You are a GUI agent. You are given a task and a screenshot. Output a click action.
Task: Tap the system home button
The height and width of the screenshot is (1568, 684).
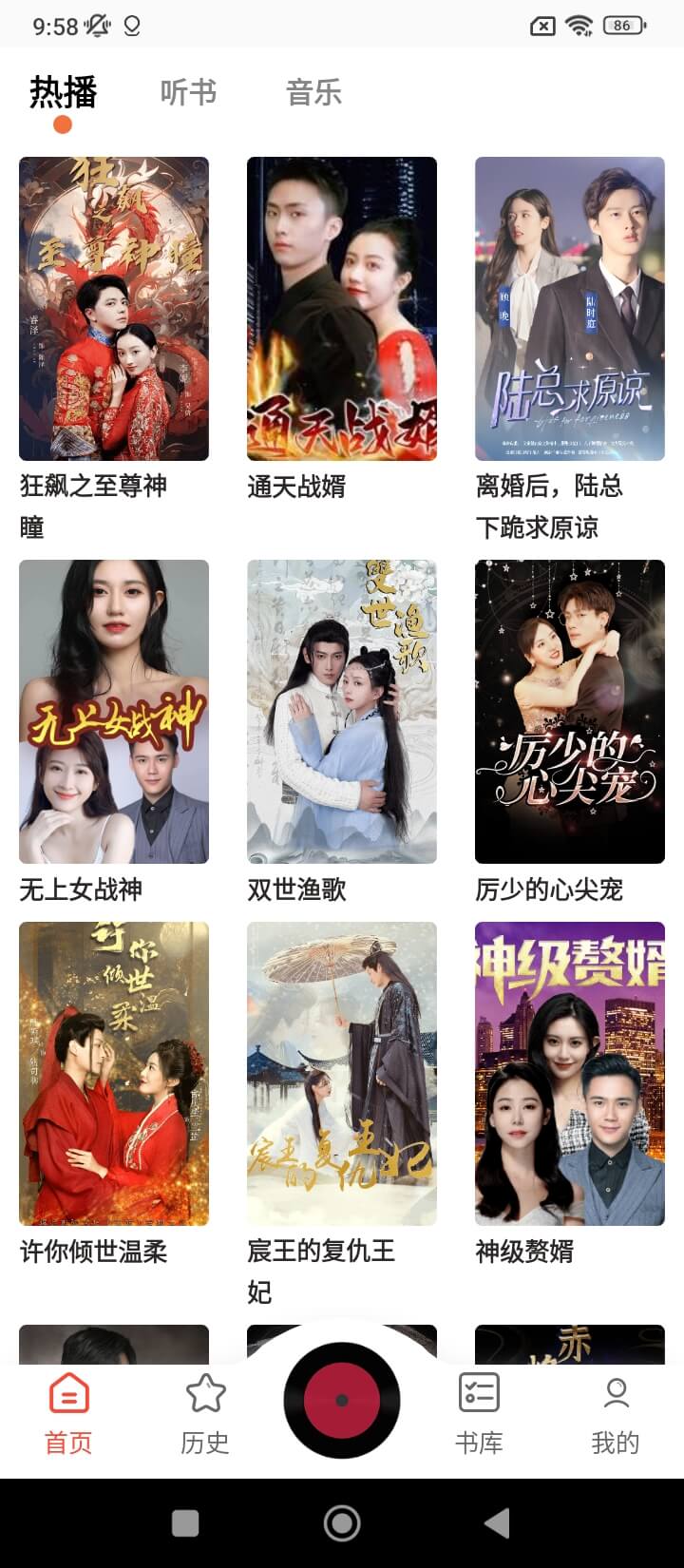click(x=342, y=1523)
